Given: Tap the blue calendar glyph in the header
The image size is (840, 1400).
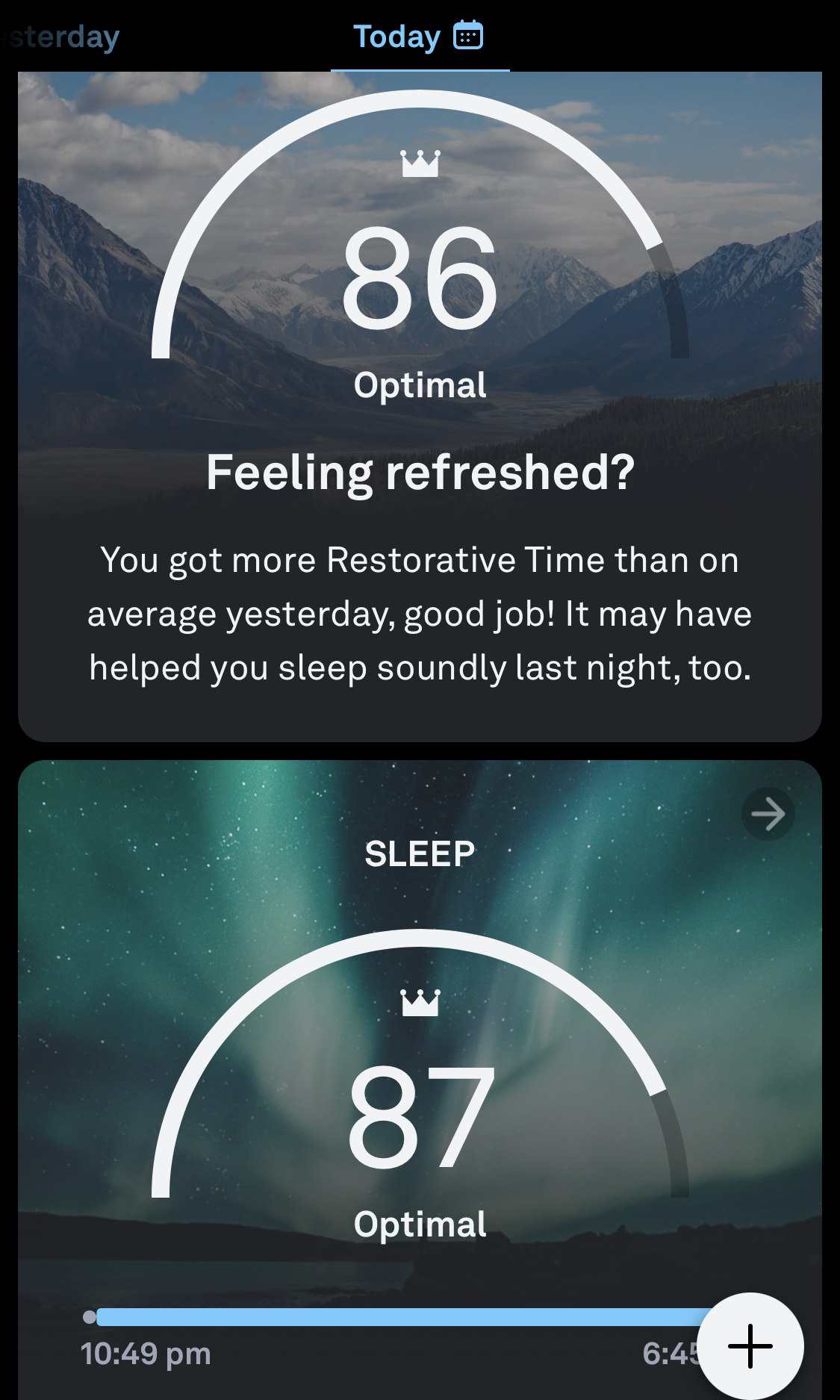Looking at the screenshot, I should pos(470,35).
